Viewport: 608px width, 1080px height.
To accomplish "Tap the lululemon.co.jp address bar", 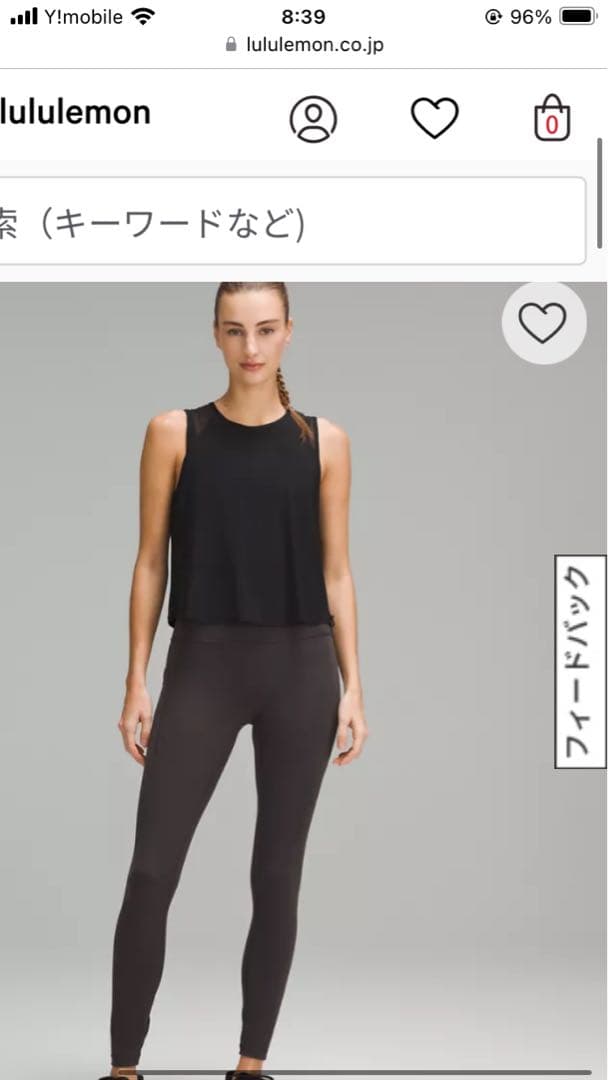I will pyautogui.click(x=304, y=45).
